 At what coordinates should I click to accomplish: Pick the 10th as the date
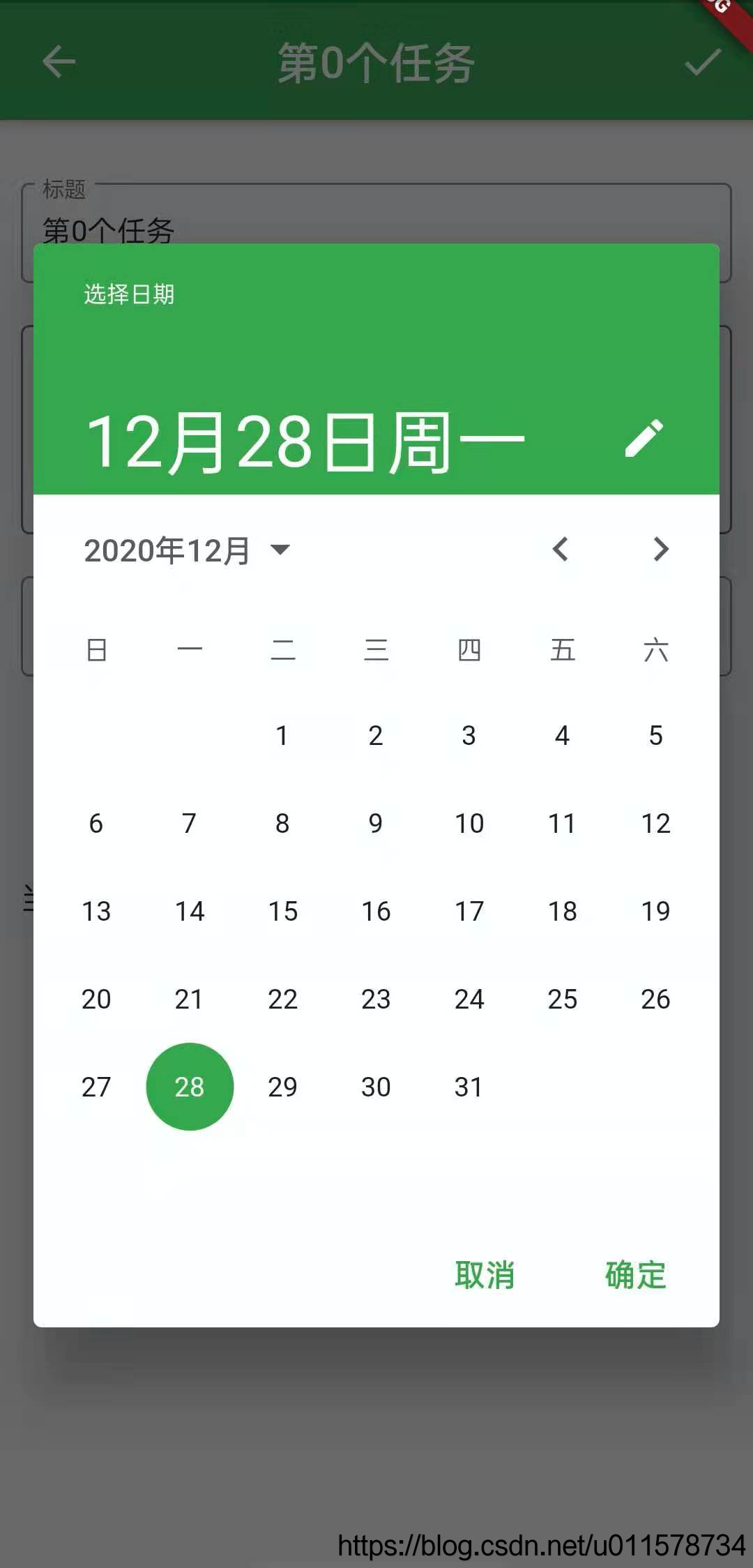coord(469,823)
